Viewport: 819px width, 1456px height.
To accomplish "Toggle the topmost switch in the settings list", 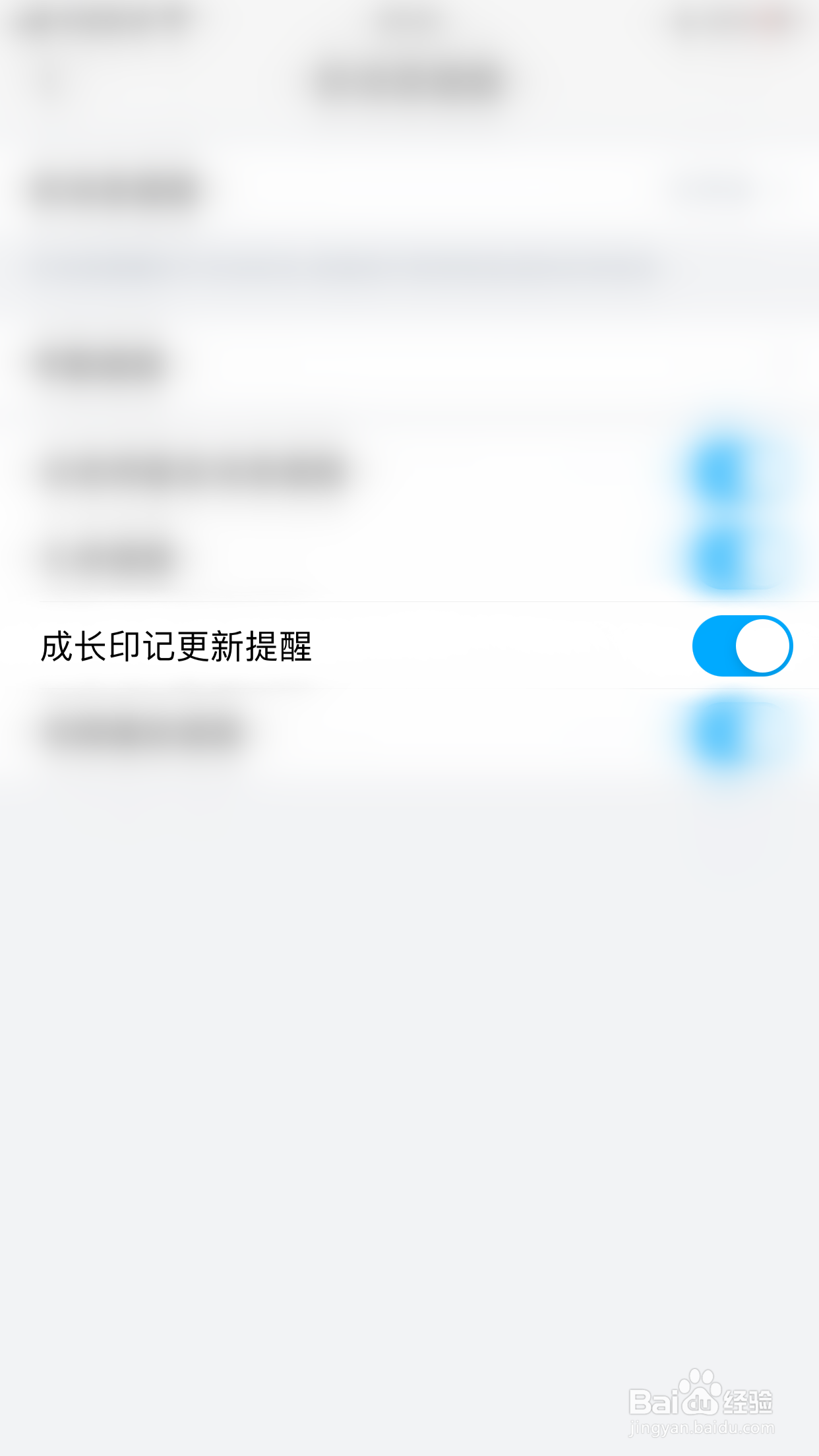I will (x=719, y=468).
